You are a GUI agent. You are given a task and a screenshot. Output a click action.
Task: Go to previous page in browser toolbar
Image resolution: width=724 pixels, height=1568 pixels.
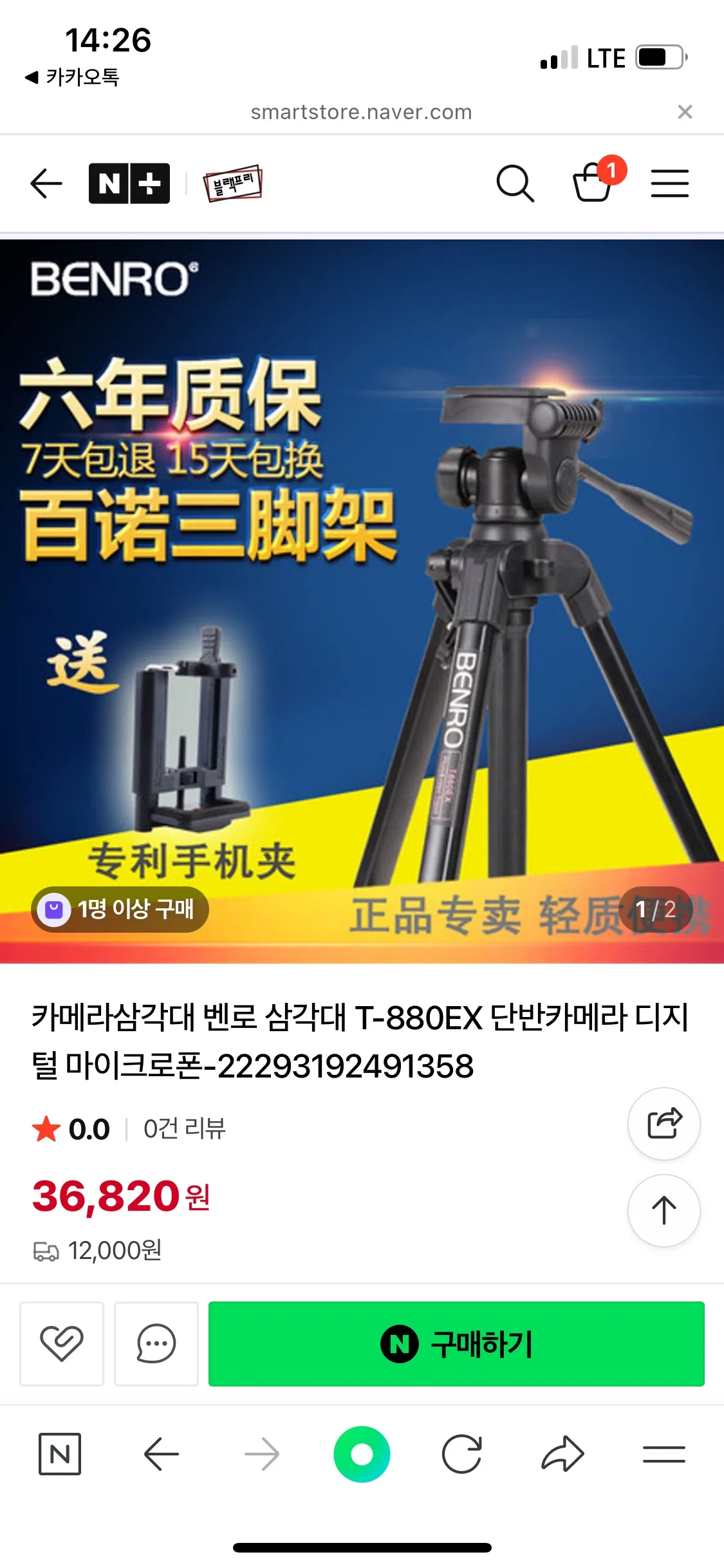161,1454
